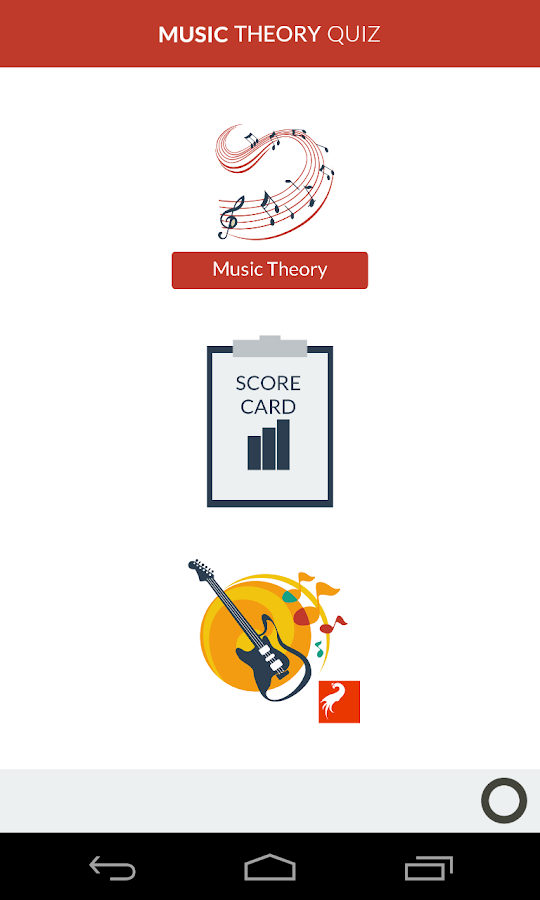Image resolution: width=540 pixels, height=900 pixels.
Task: Tap the guitar music app image
Action: (x=274, y=640)
